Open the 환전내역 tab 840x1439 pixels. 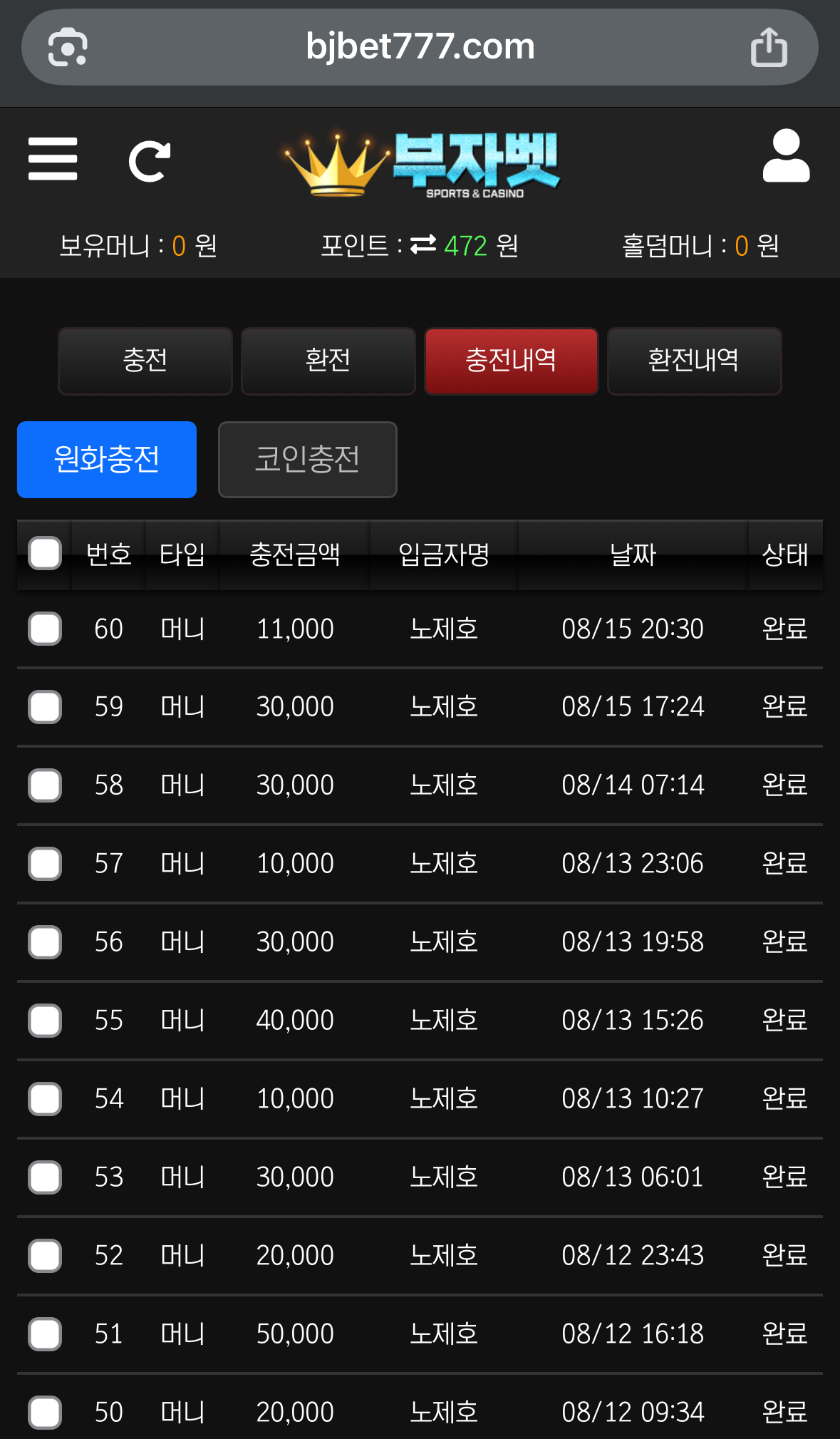tap(694, 361)
